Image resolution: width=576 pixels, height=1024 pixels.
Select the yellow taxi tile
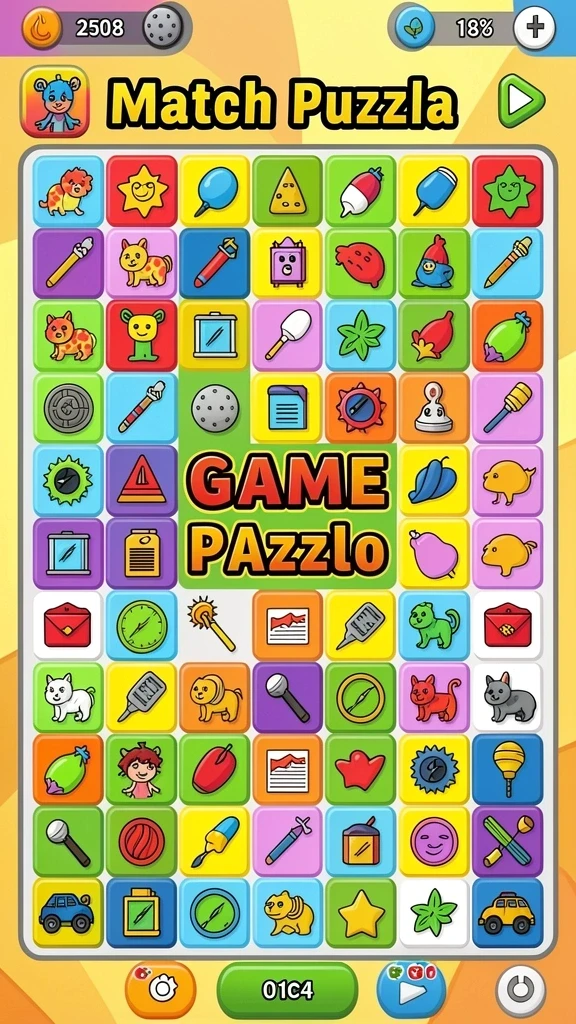click(507, 912)
